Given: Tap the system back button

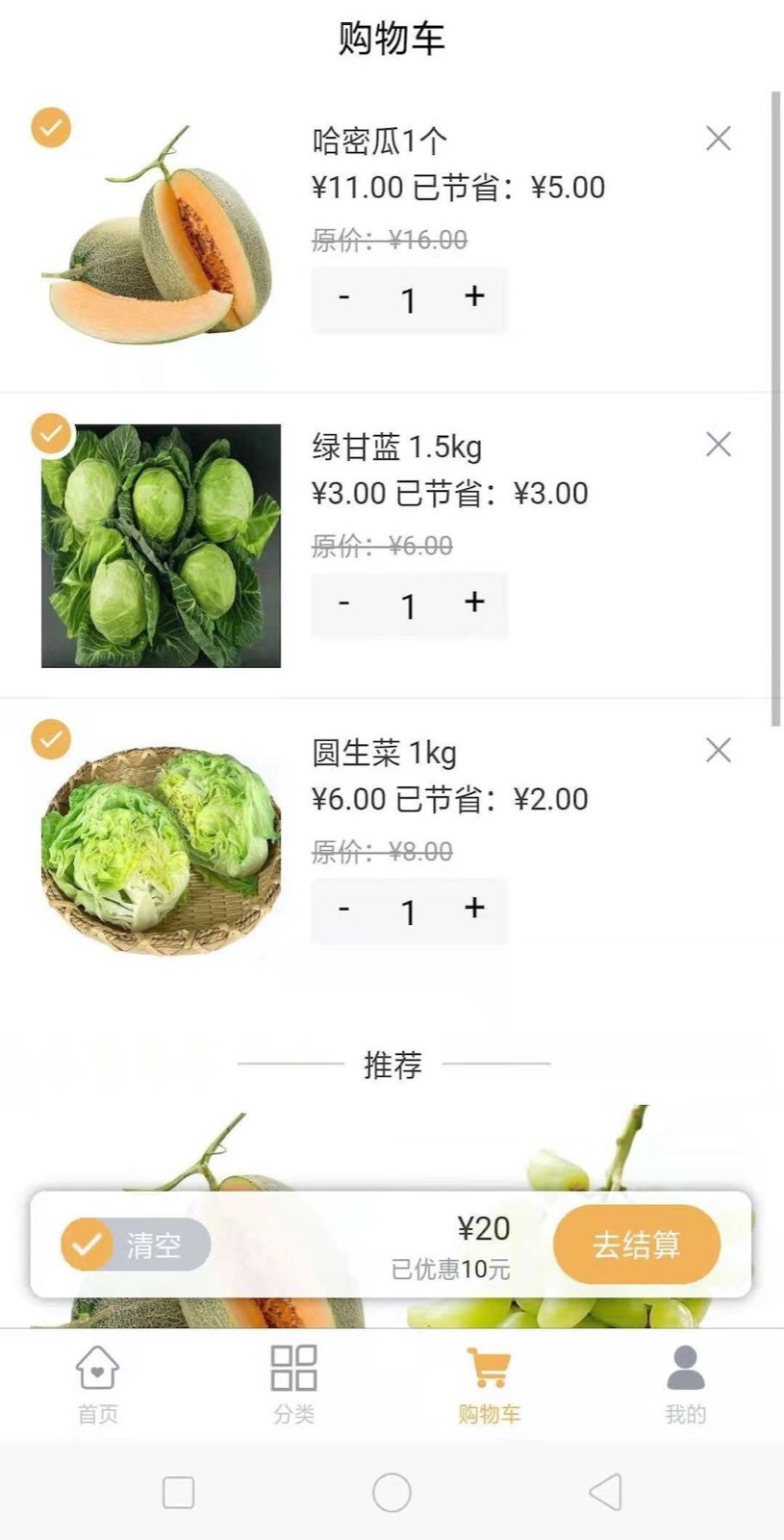Looking at the screenshot, I should (x=605, y=1492).
